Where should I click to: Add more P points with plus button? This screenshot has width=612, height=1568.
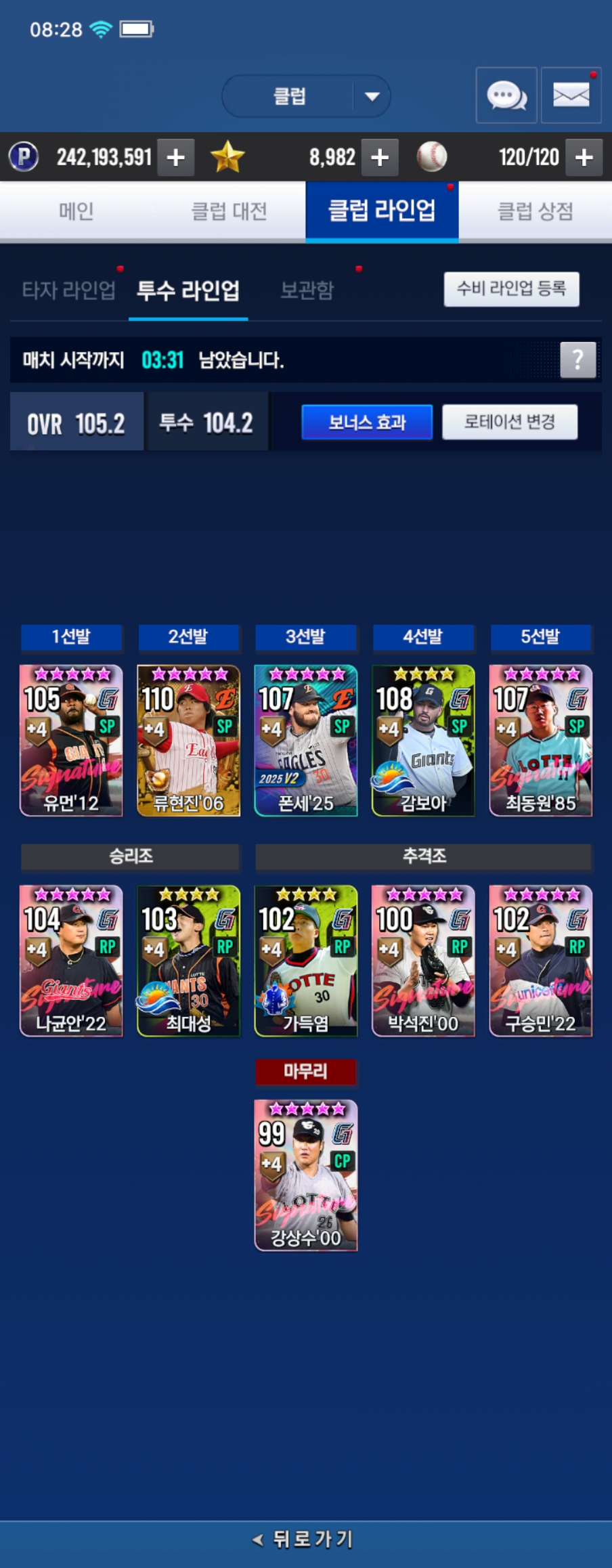pyautogui.click(x=176, y=157)
